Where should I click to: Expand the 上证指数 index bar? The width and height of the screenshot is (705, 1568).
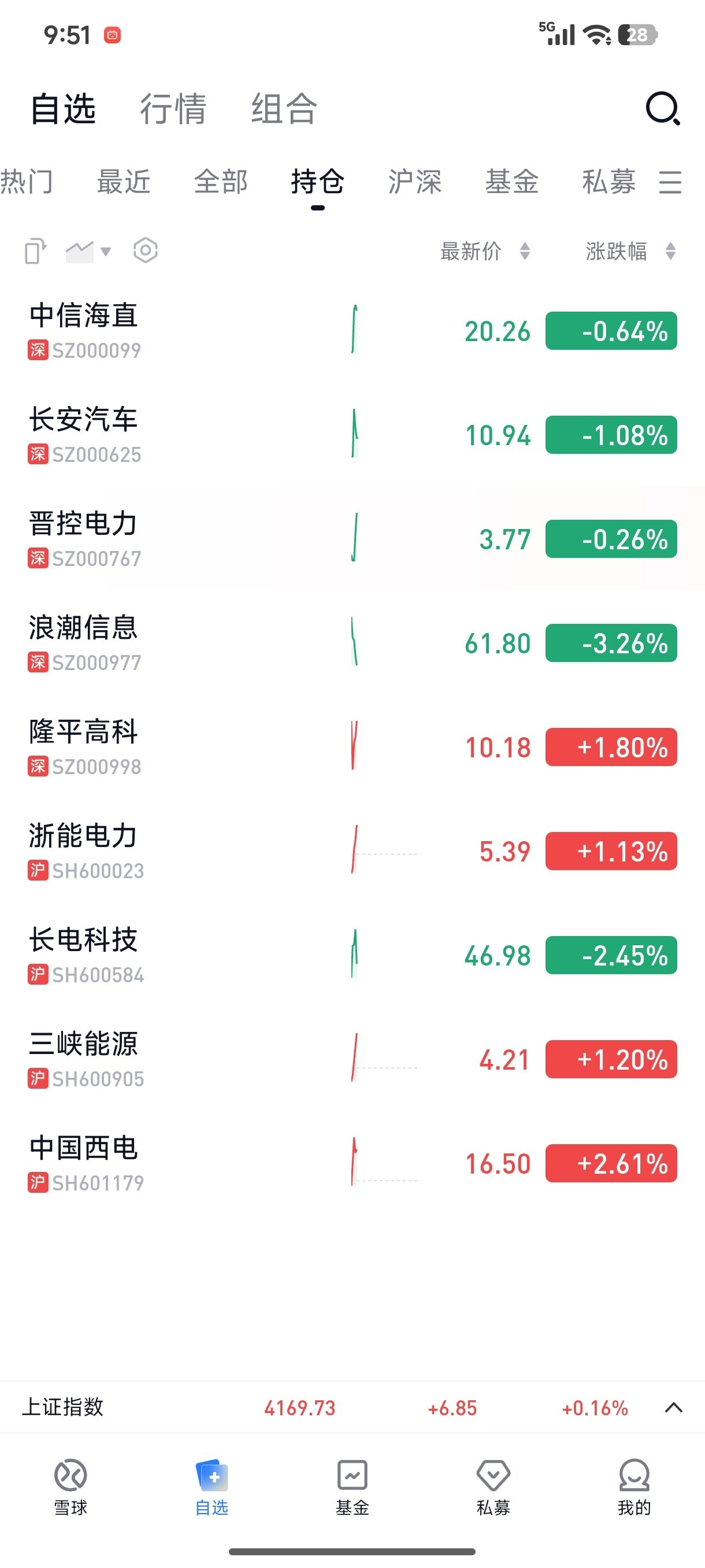click(673, 1407)
